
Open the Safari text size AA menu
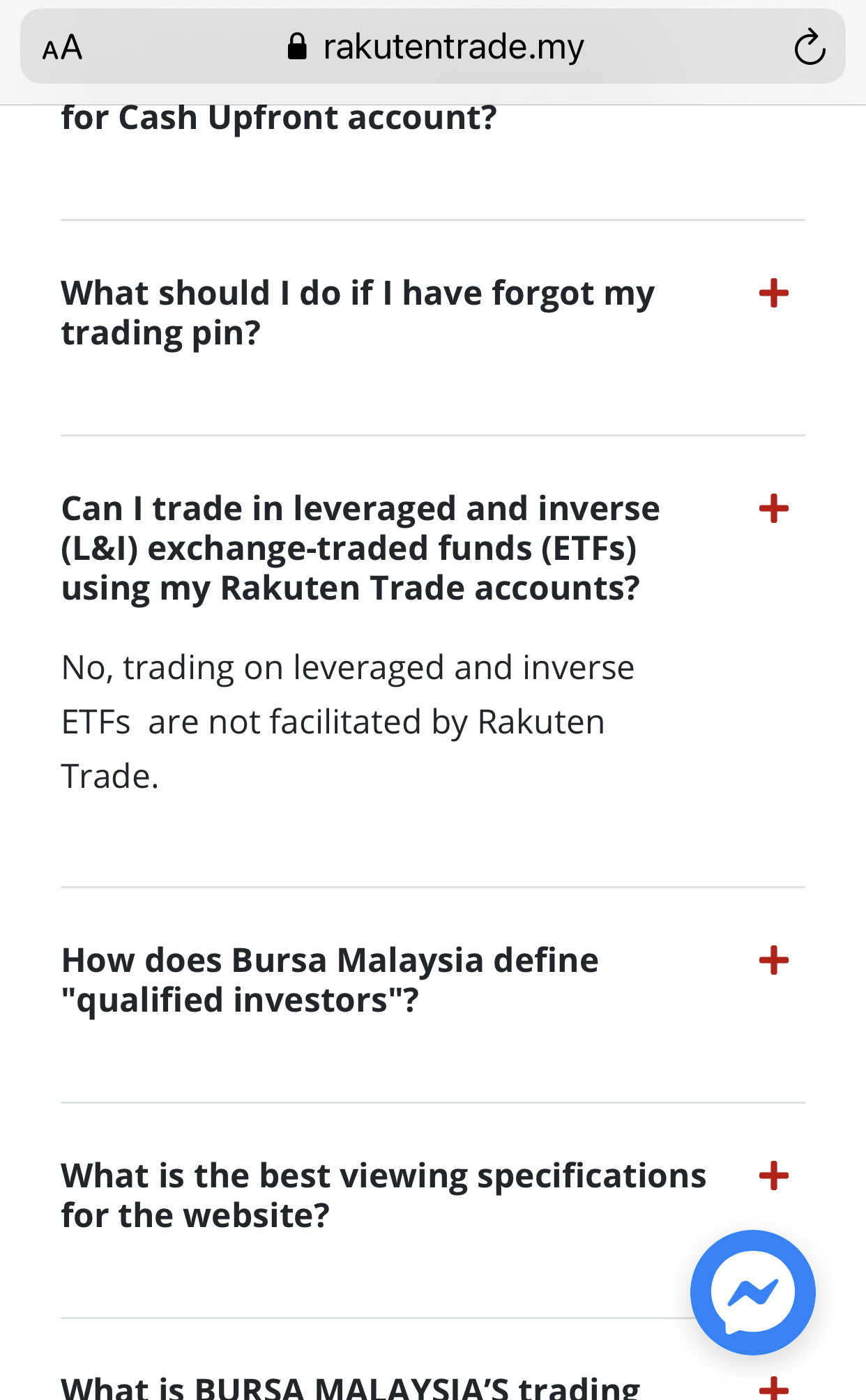(x=62, y=47)
